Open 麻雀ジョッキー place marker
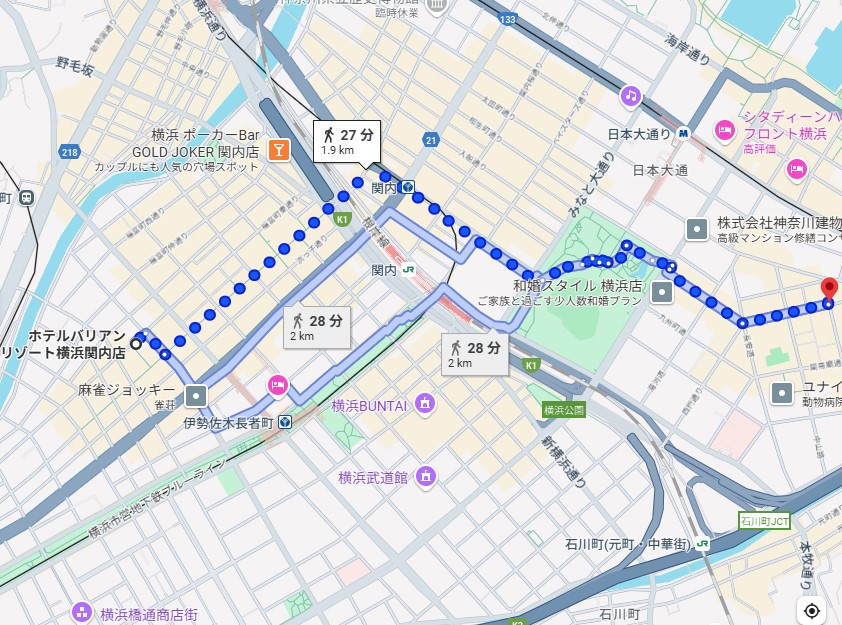This screenshot has height=625, width=842. [195, 394]
